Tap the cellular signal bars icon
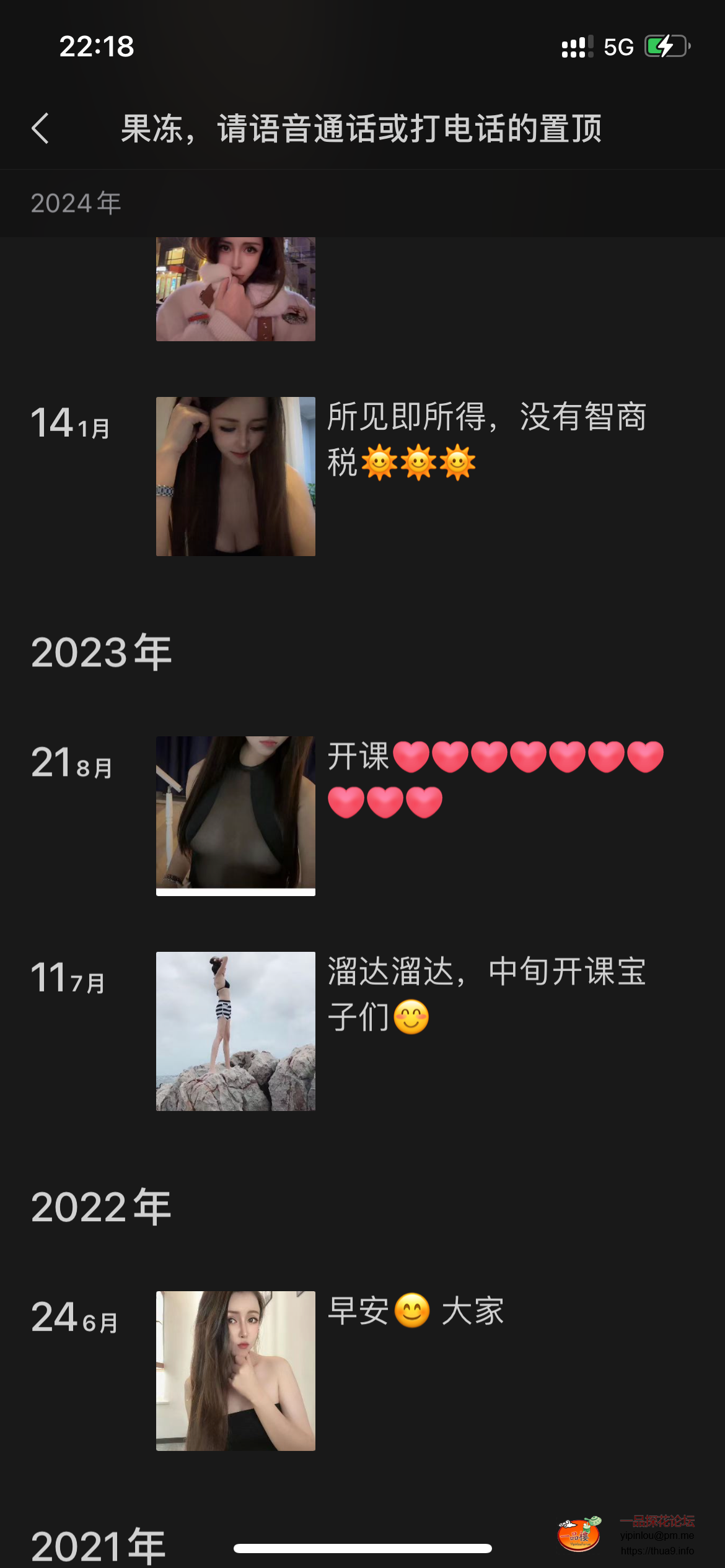Viewport: 725px width, 1568px height. (576, 46)
